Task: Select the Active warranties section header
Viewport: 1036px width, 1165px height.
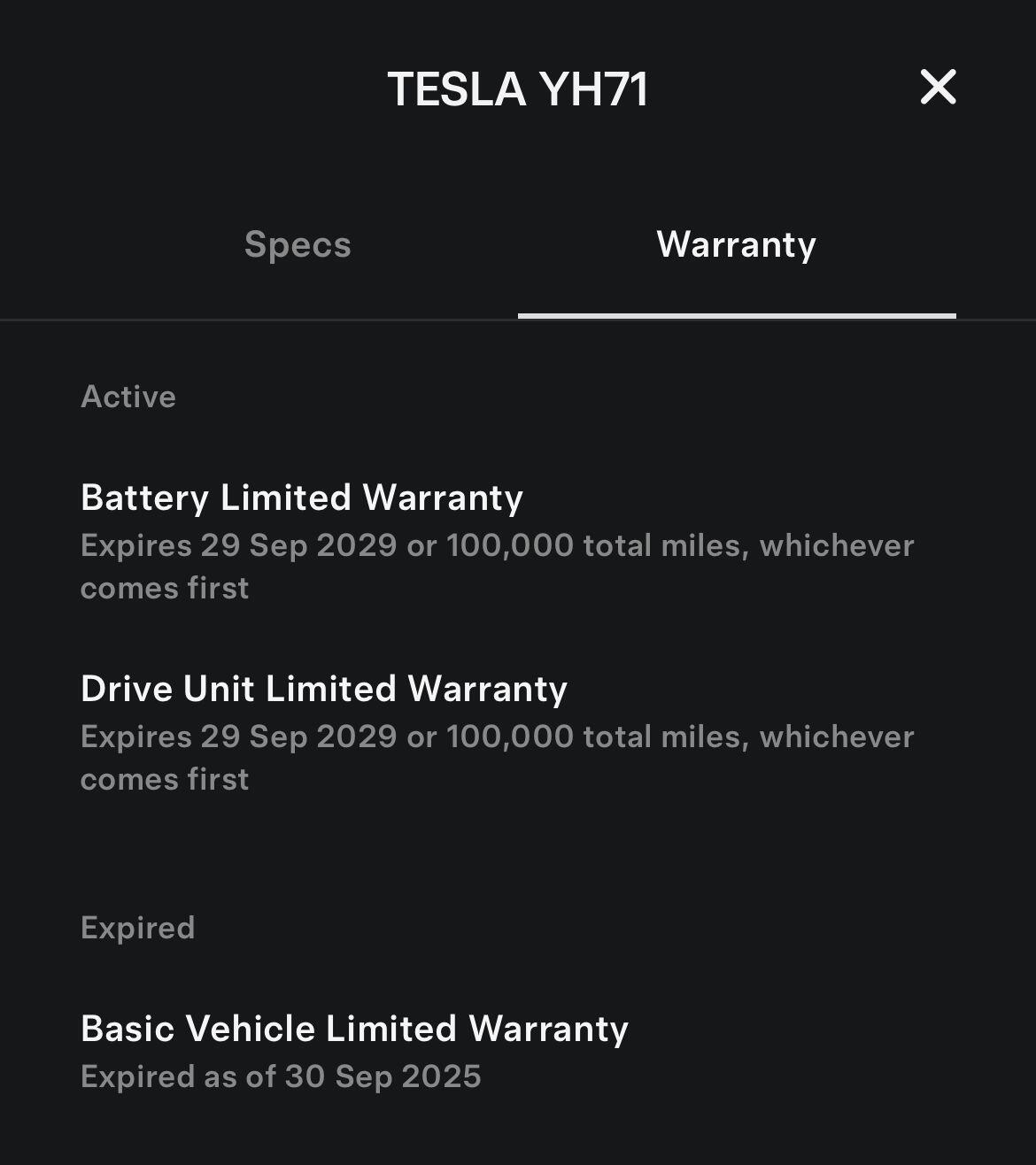Action: (x=128, y=397)
